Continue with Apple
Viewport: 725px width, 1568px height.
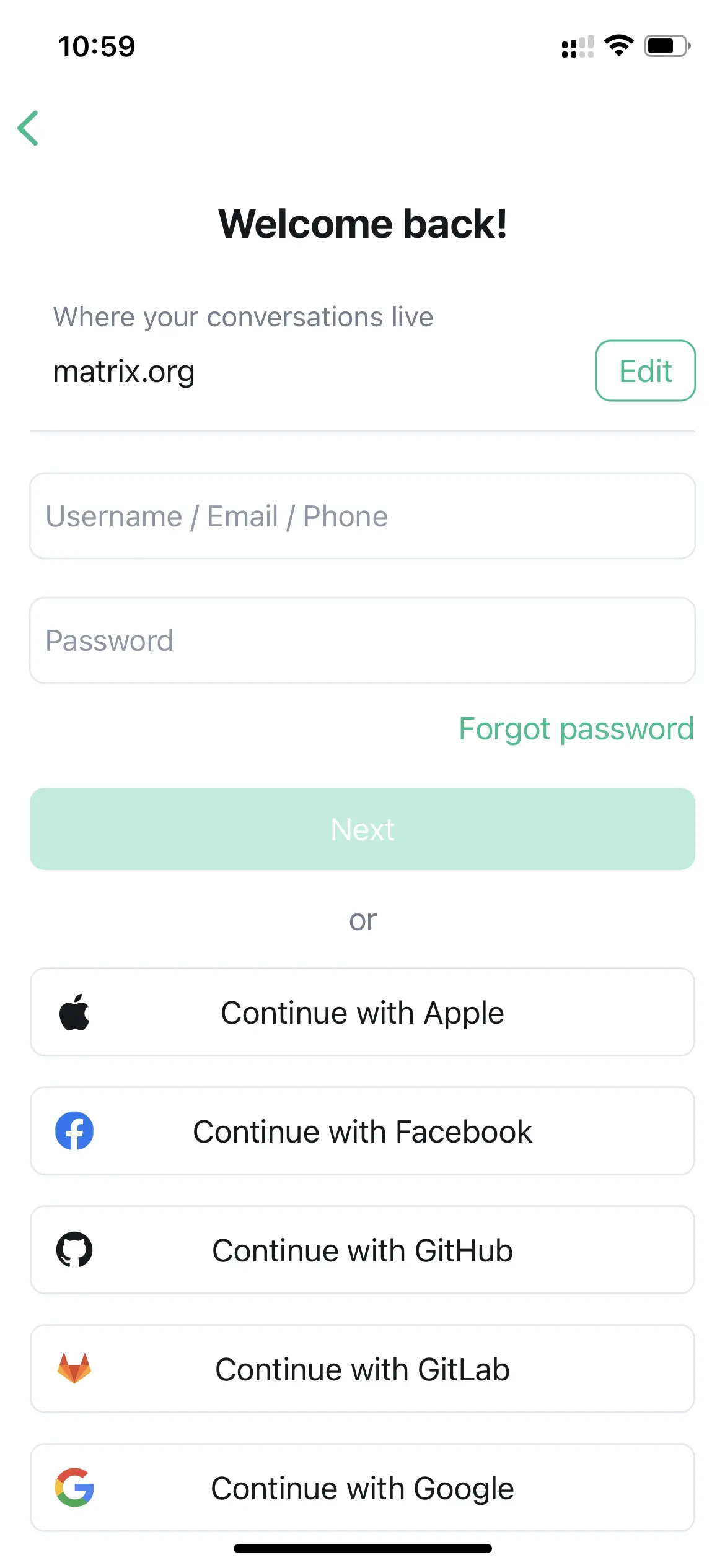pyautogui.click(x=362, y=1012)
